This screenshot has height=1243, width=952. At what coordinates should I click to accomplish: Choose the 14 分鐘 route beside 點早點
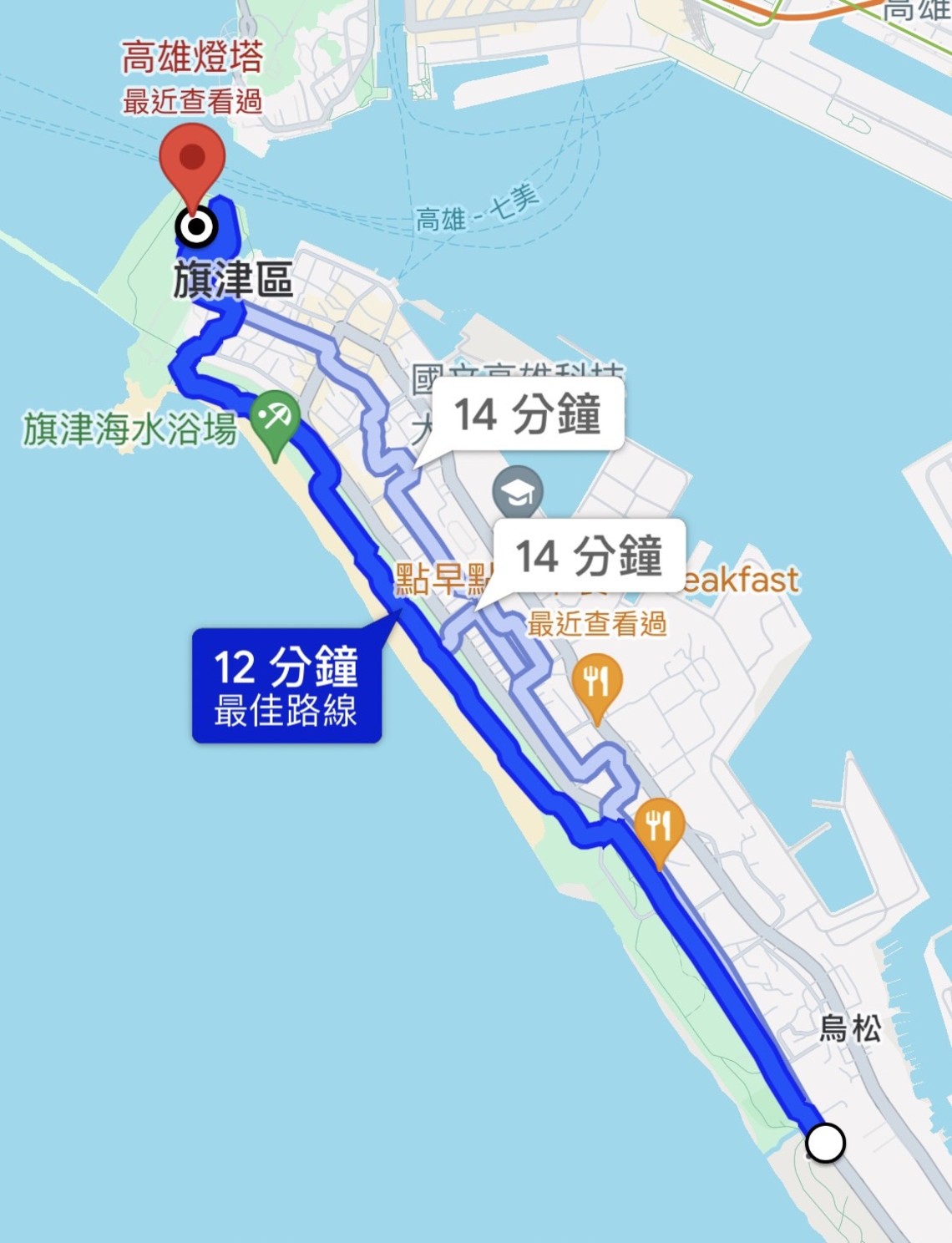(589, 556)
